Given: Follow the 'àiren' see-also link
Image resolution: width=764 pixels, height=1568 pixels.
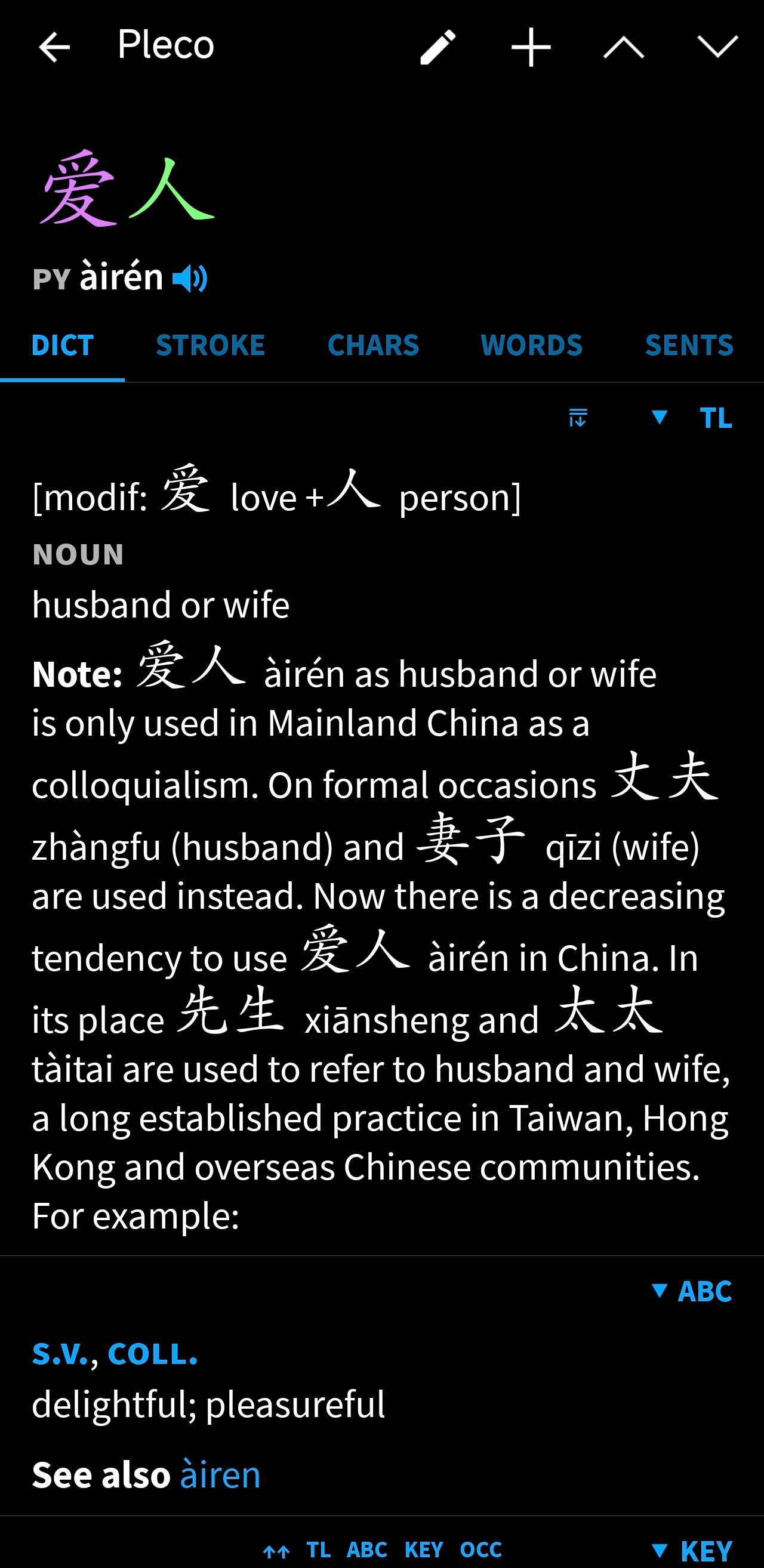Looking at the screenshot, I should click(x=220, y=1474).
